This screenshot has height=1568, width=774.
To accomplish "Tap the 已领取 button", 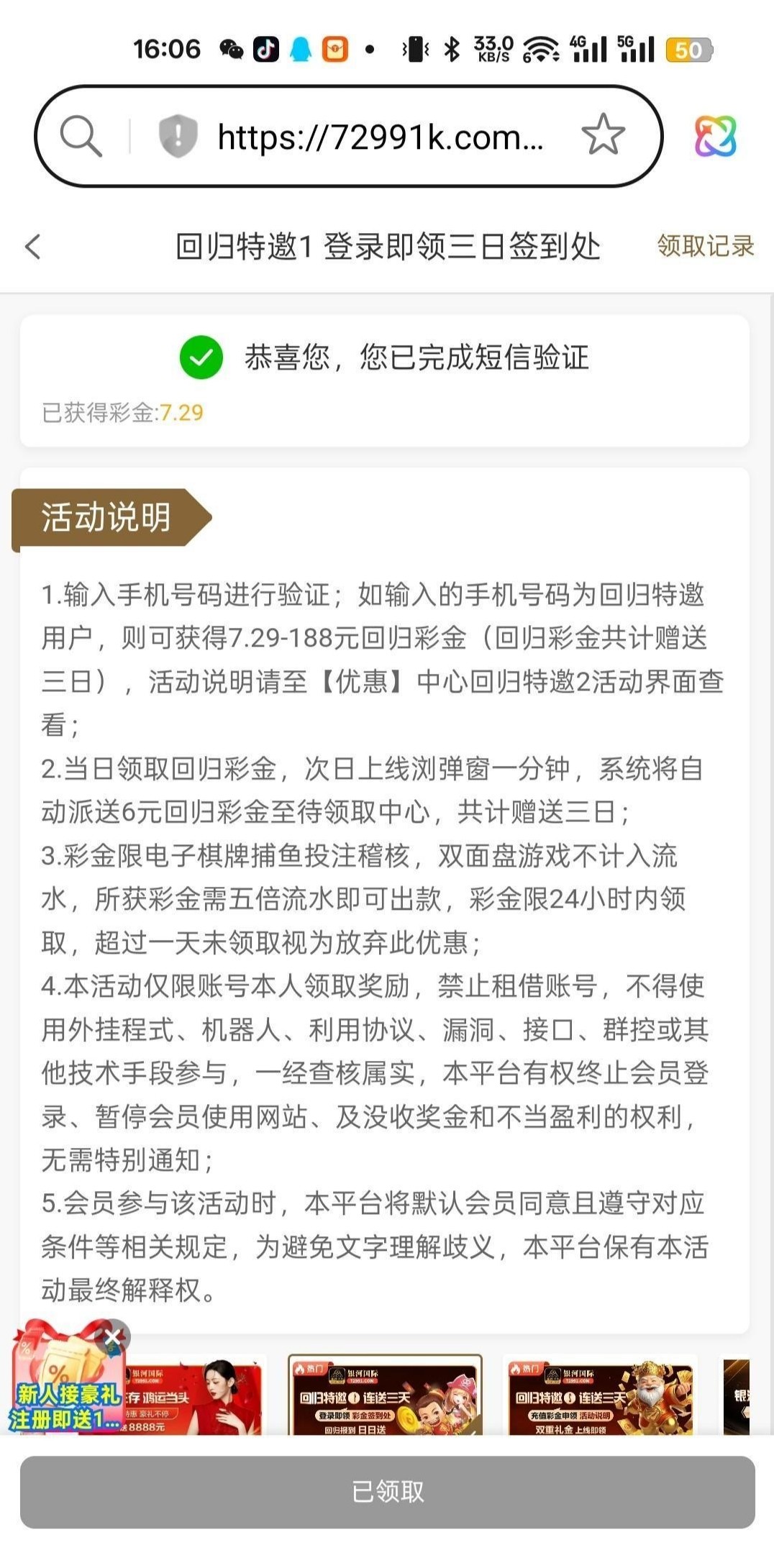I will [x=387, y=1492].
